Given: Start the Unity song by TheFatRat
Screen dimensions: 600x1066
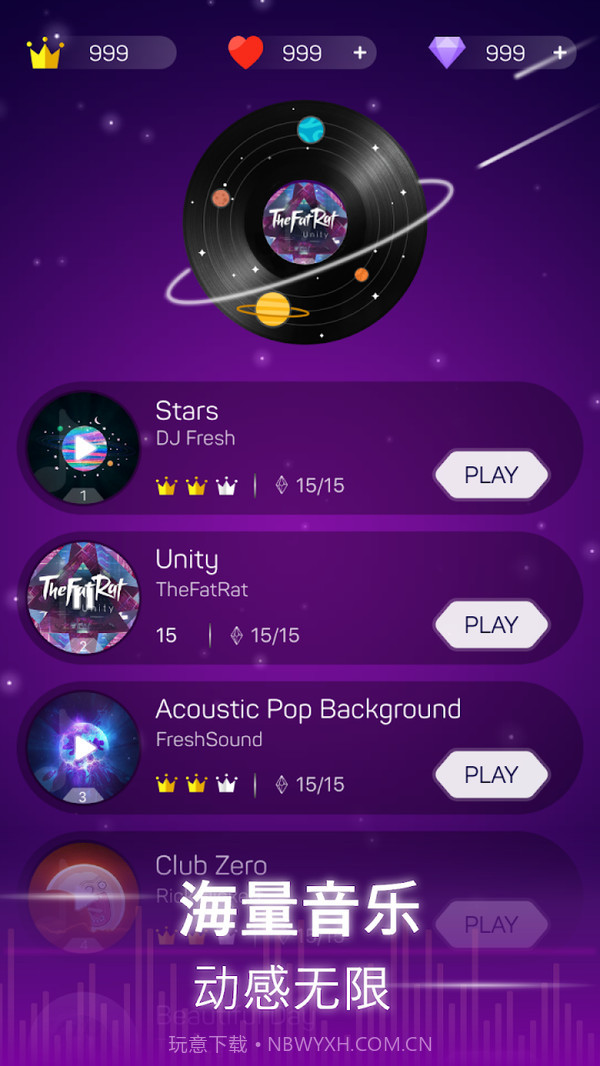Looking at the screenshot, I should pyautogui.click(x=491, y=625).
